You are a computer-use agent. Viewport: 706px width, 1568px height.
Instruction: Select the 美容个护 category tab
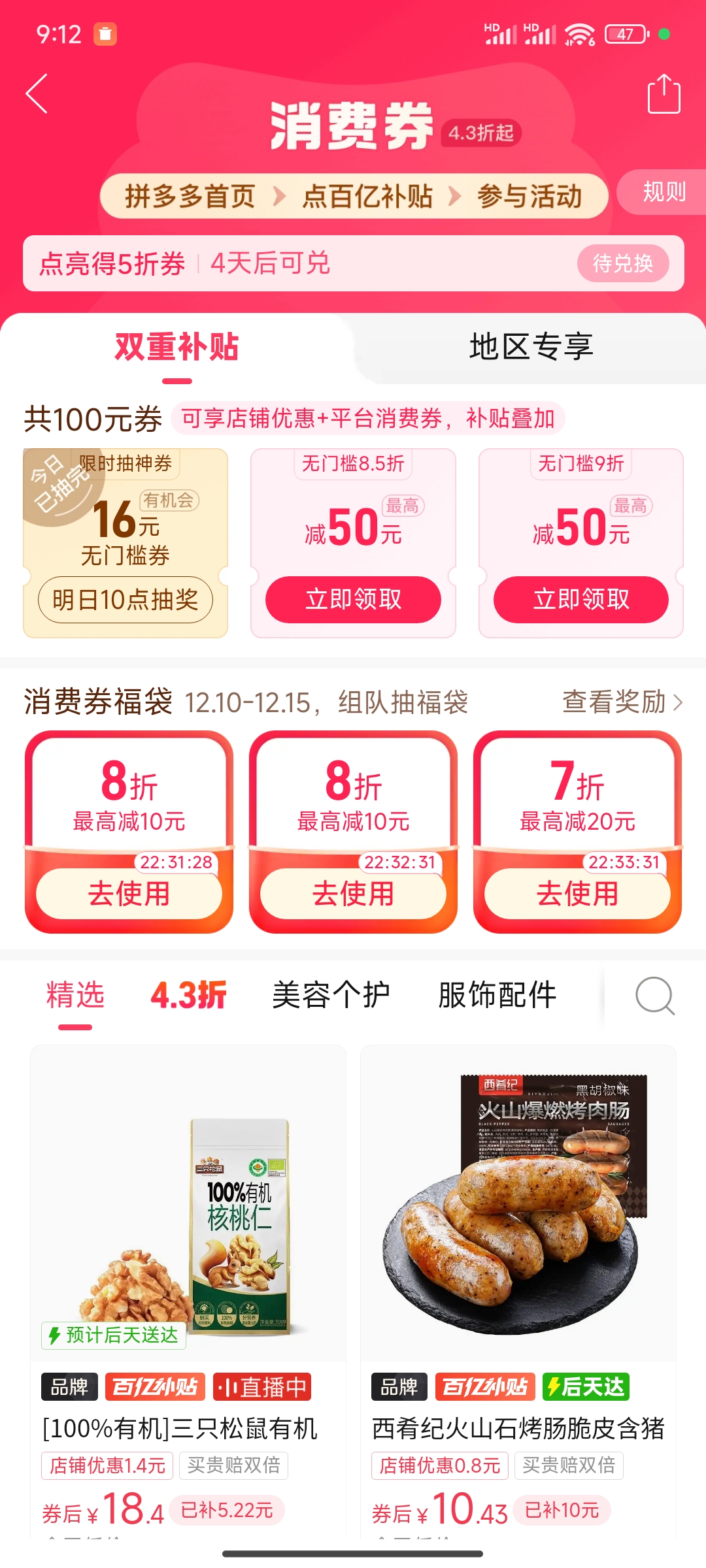(x=331, y=996)
